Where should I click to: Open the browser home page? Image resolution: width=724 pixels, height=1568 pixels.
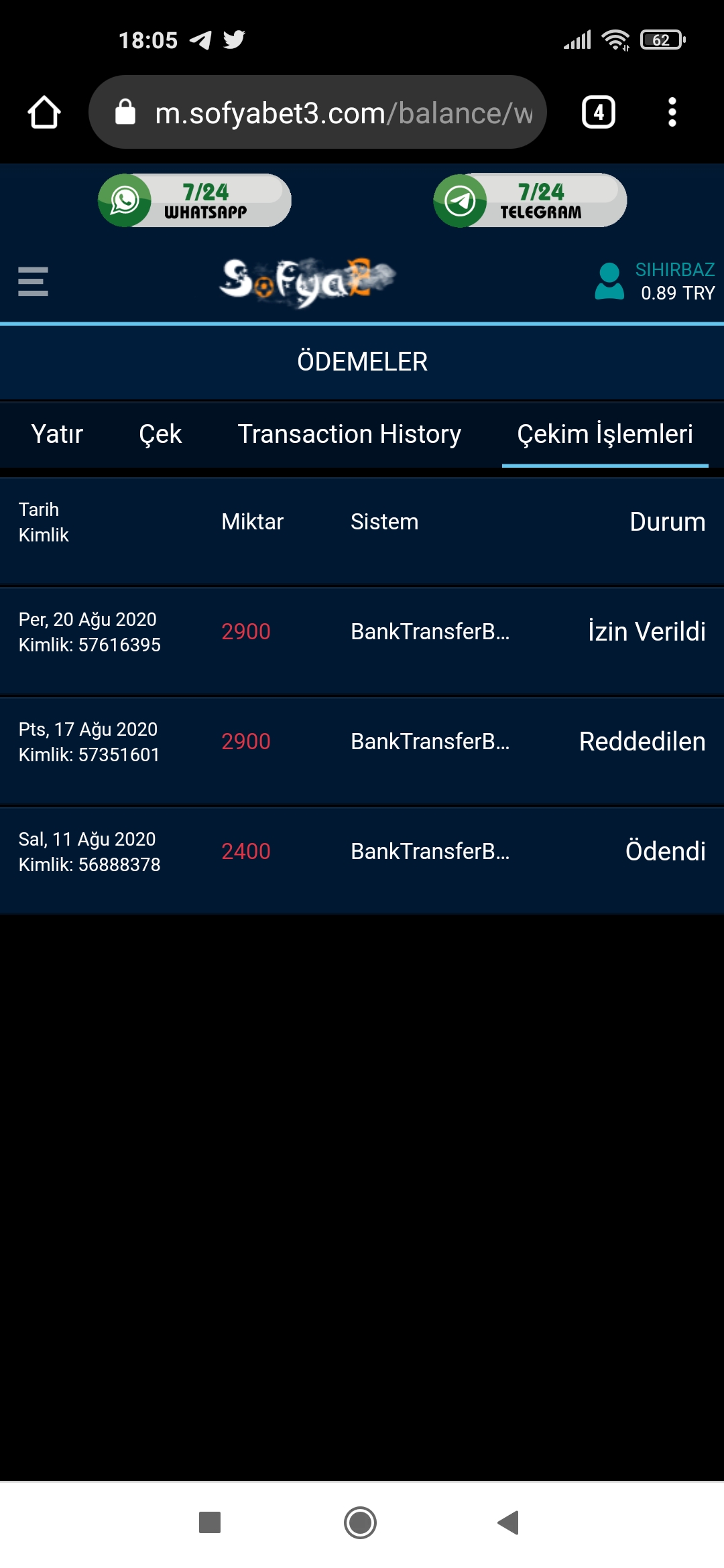44,112
